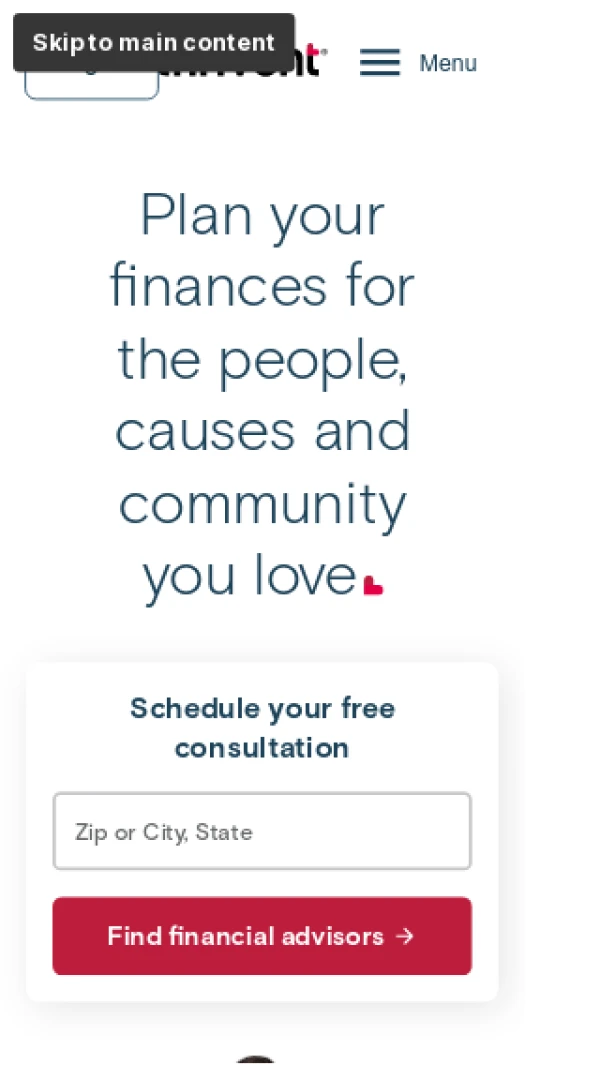Tap the Skip to main content link
Image resolution: width=600 pixels, height=1065 pixels.
154,43
